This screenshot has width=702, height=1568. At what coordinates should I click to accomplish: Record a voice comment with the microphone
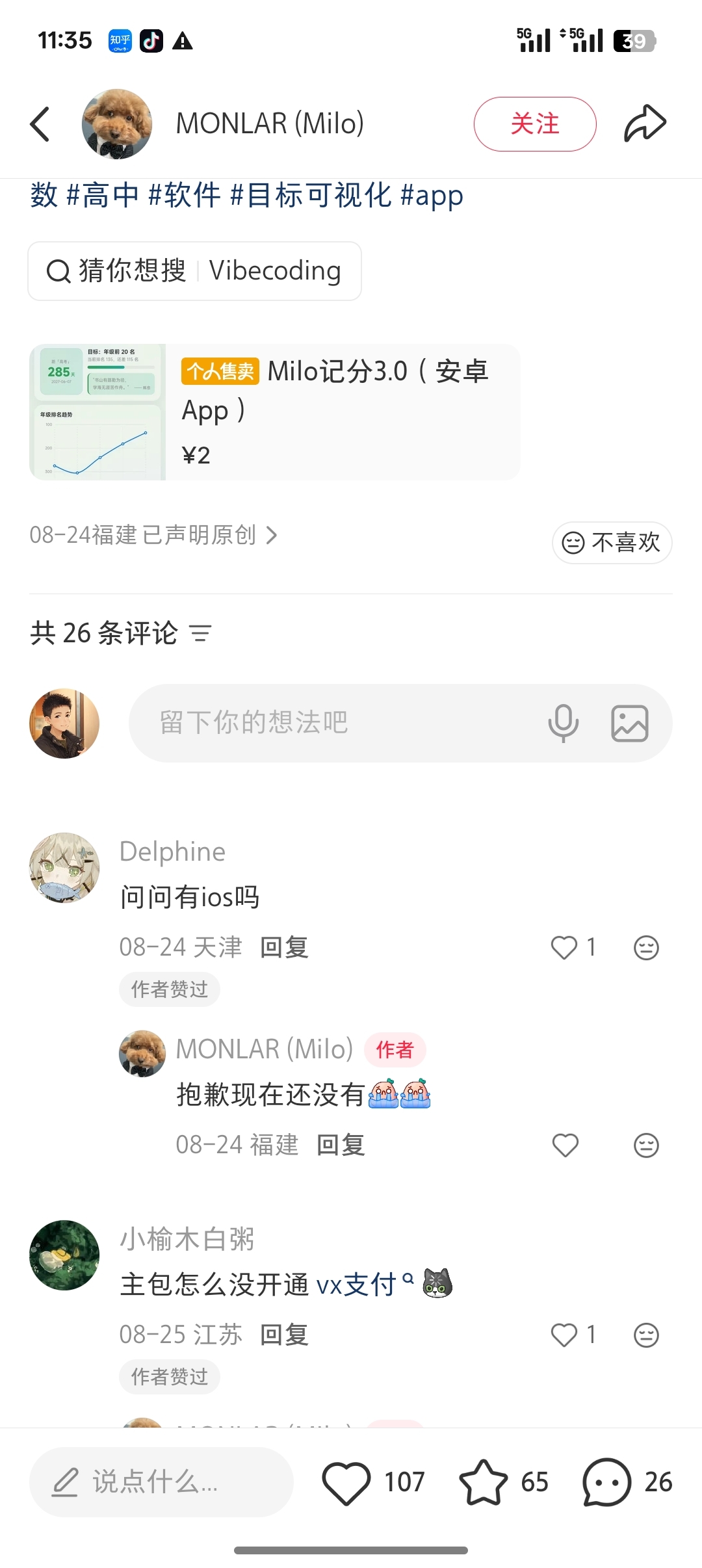pyautogui.click(x=563, y=723)
